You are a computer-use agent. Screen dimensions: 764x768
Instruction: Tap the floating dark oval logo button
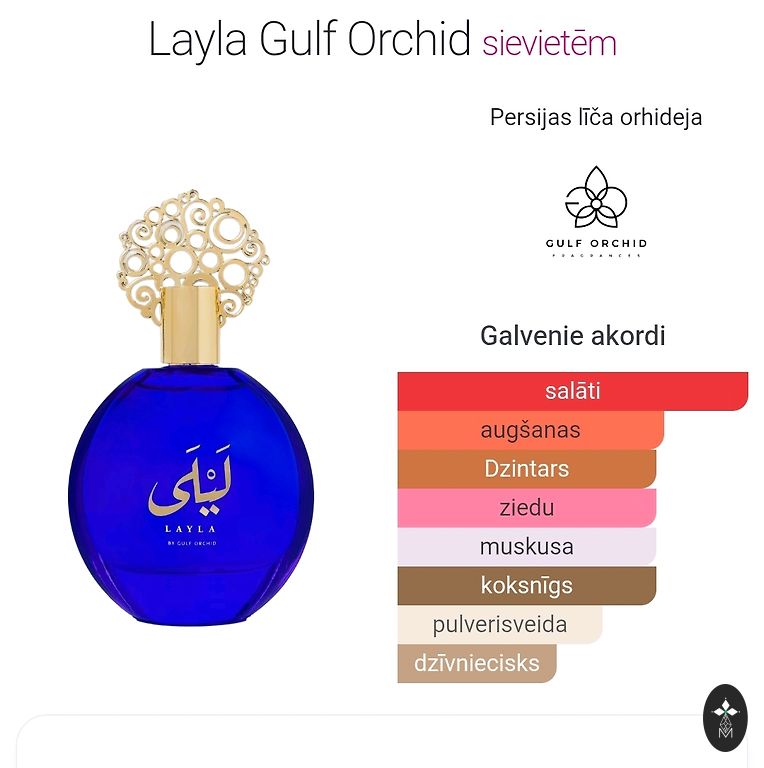(x=725, y=717)
